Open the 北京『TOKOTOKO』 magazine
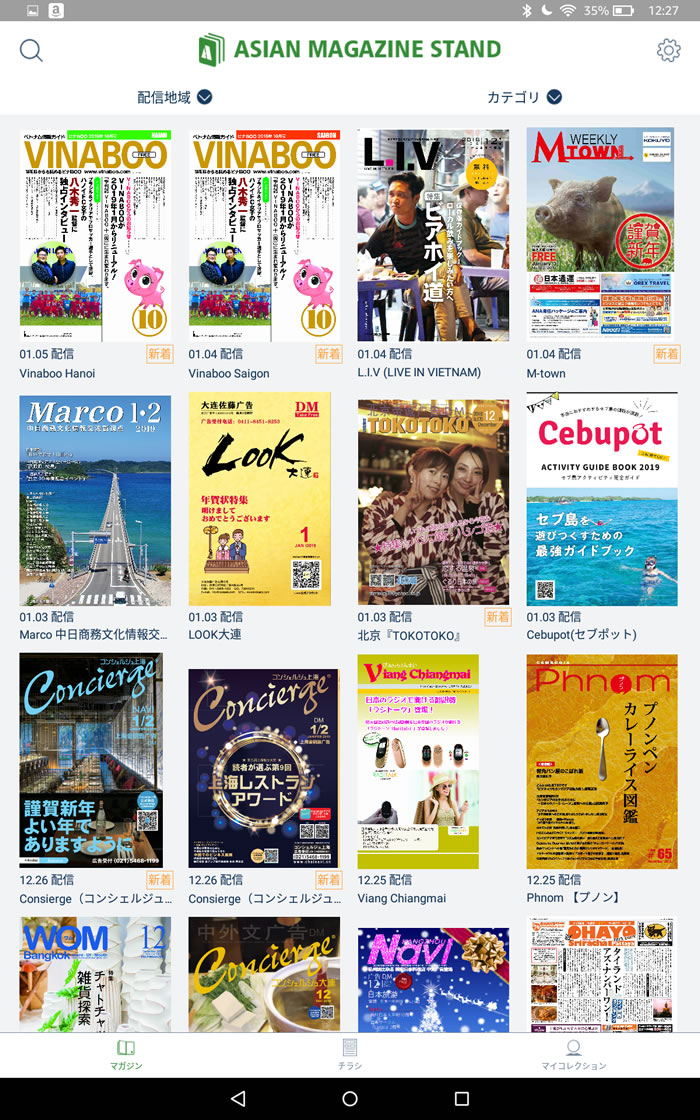Screen dimensions: 700x1120 click(433, 499)
